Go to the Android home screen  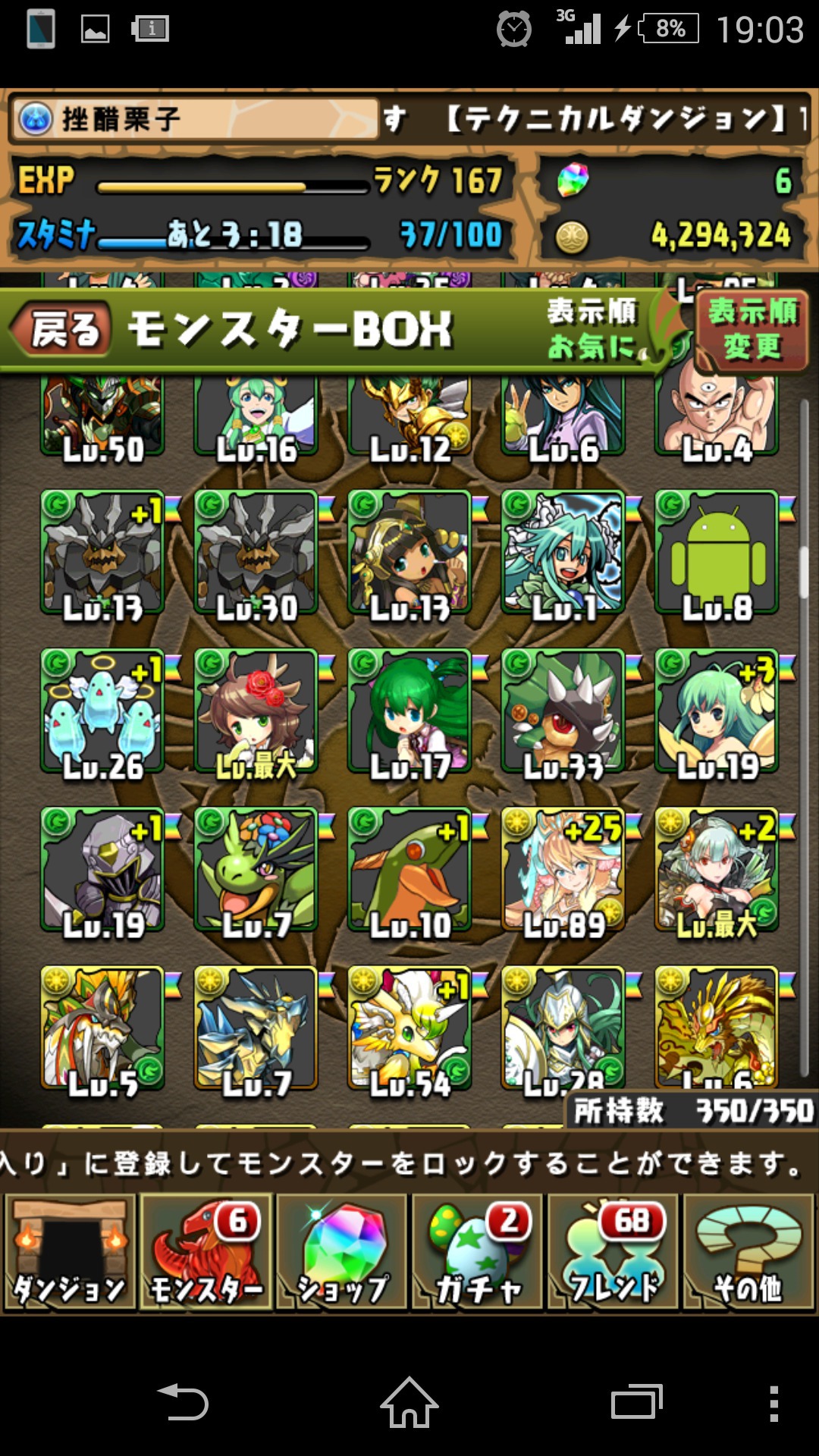point(409,1402)
